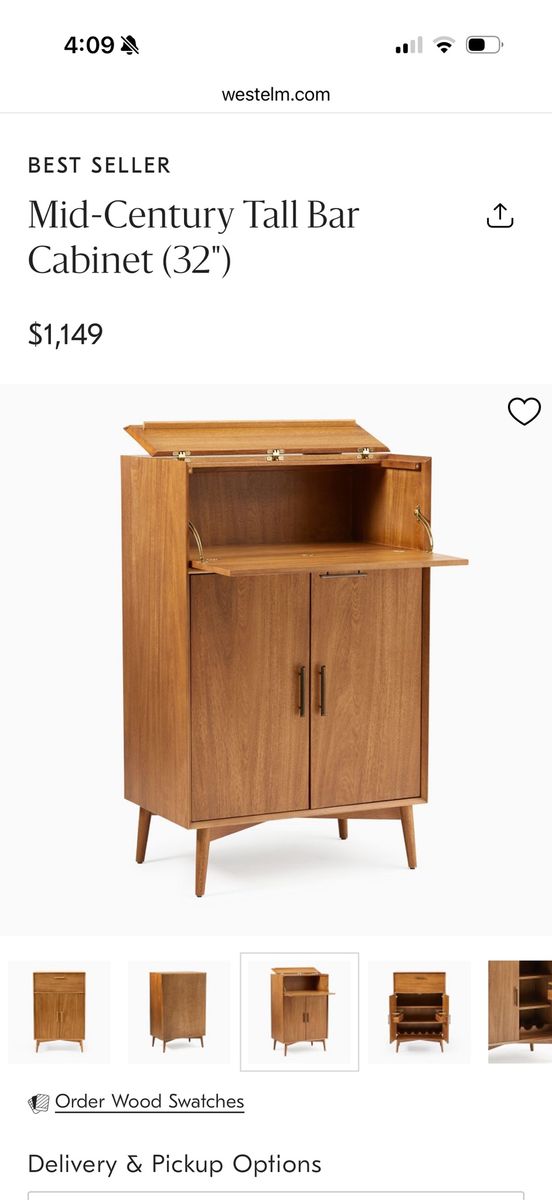Add the cabinet to favorites with the heart

tap(524, 411)
